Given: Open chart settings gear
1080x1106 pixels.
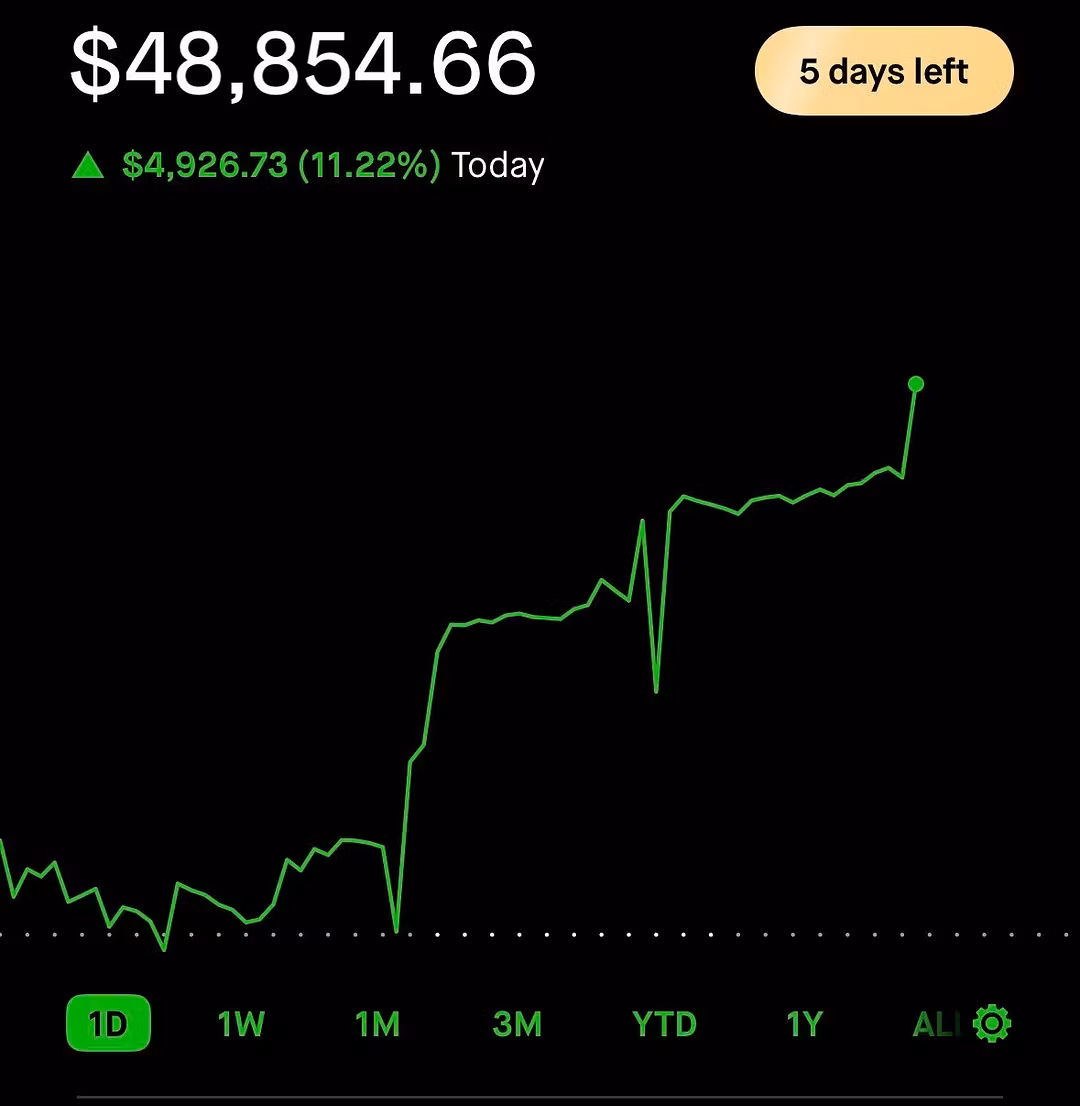Looking at the screenshot, I should coord(992,1024).
